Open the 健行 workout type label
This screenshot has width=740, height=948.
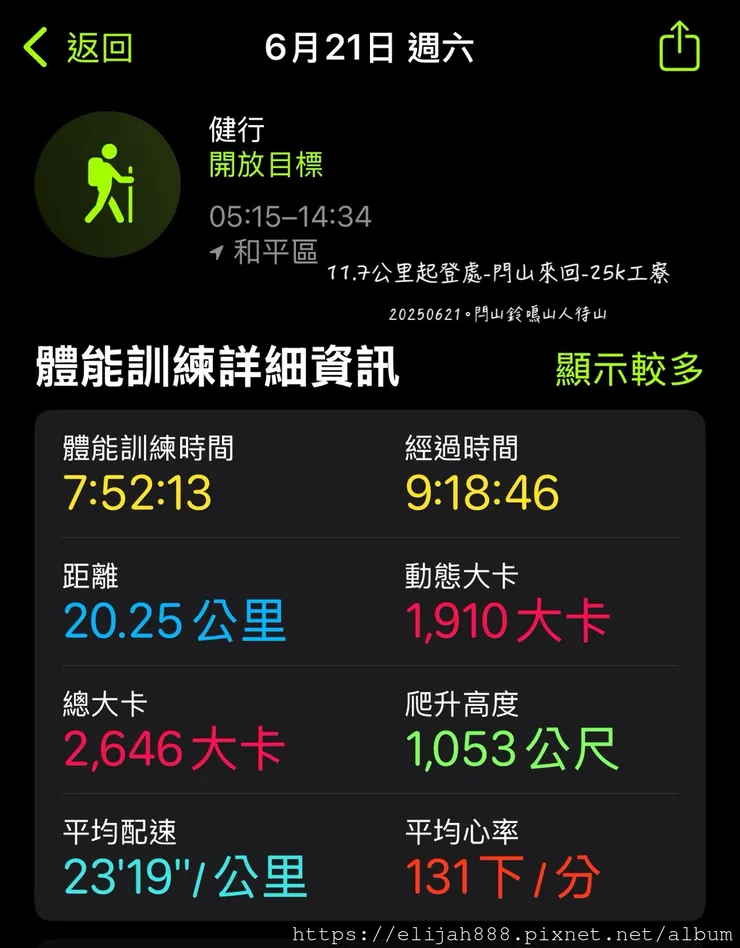234,131
